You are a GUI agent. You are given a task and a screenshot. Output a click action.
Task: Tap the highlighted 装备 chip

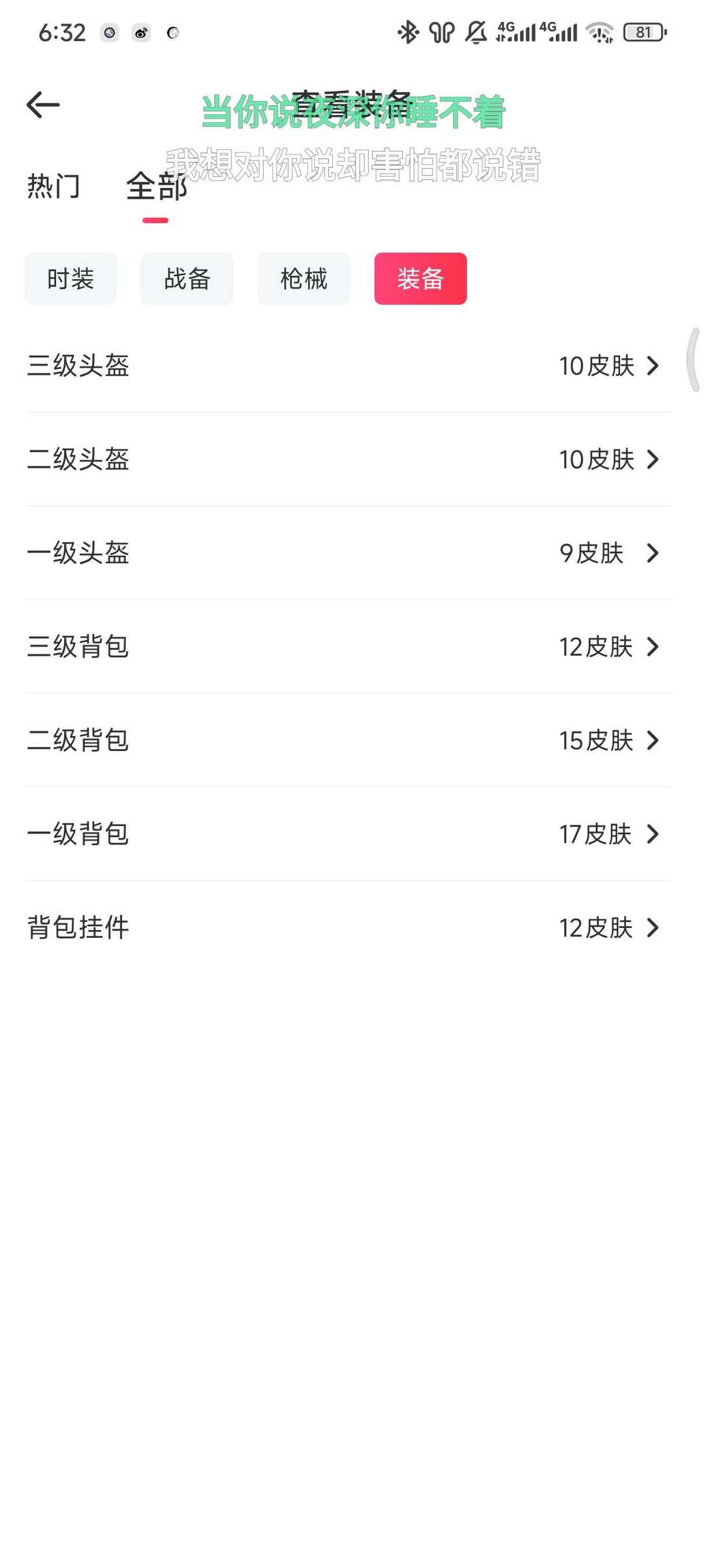[x=420, y=279]
